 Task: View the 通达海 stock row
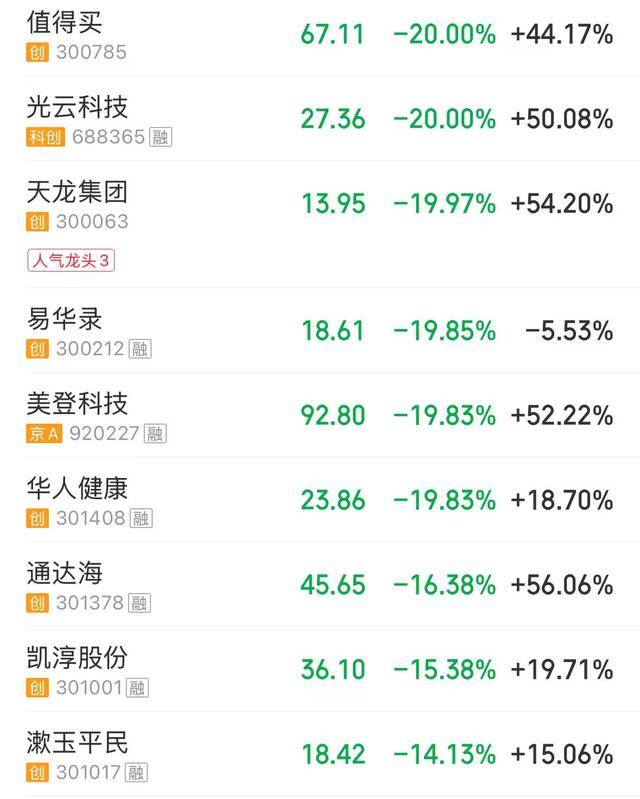point(64,574)
